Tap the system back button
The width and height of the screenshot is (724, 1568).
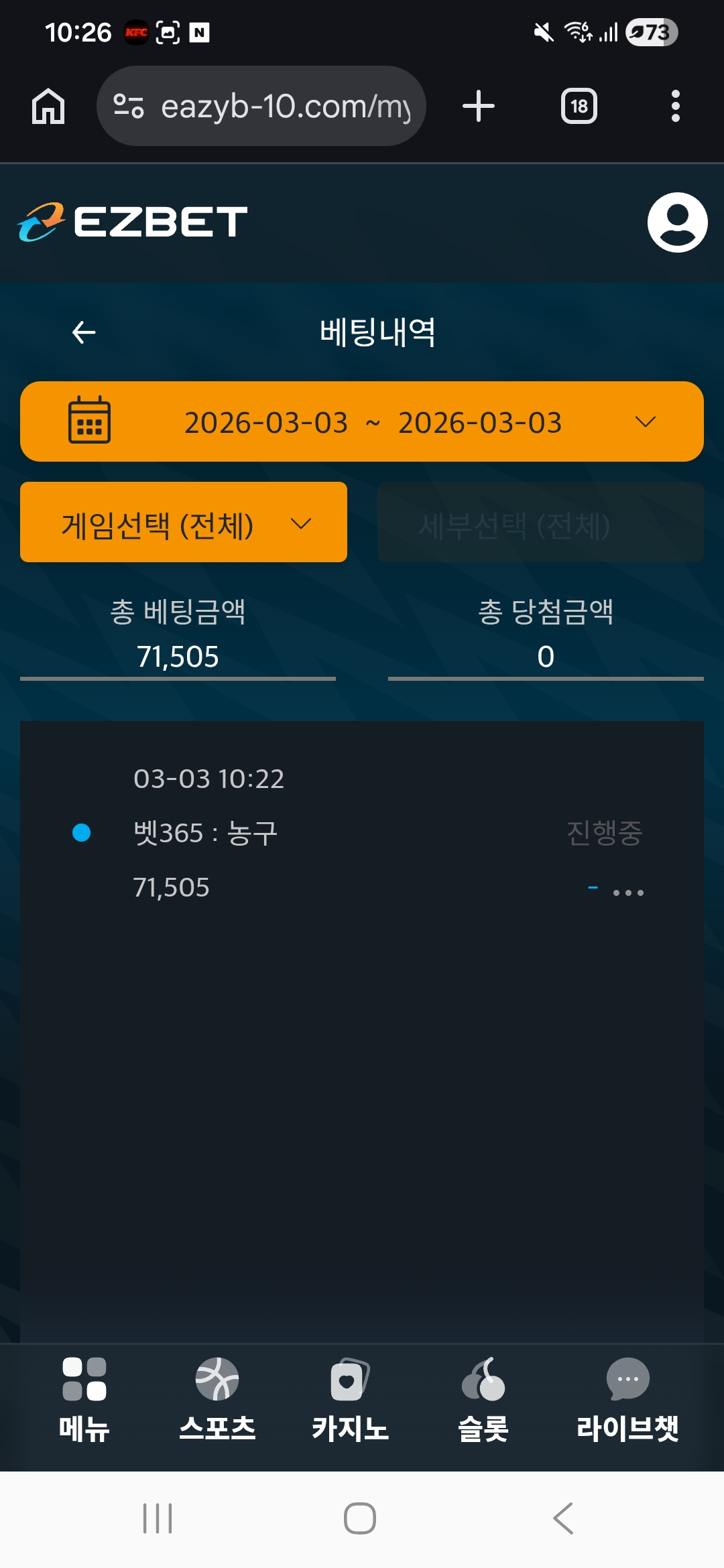click(x=563, y=1518)
